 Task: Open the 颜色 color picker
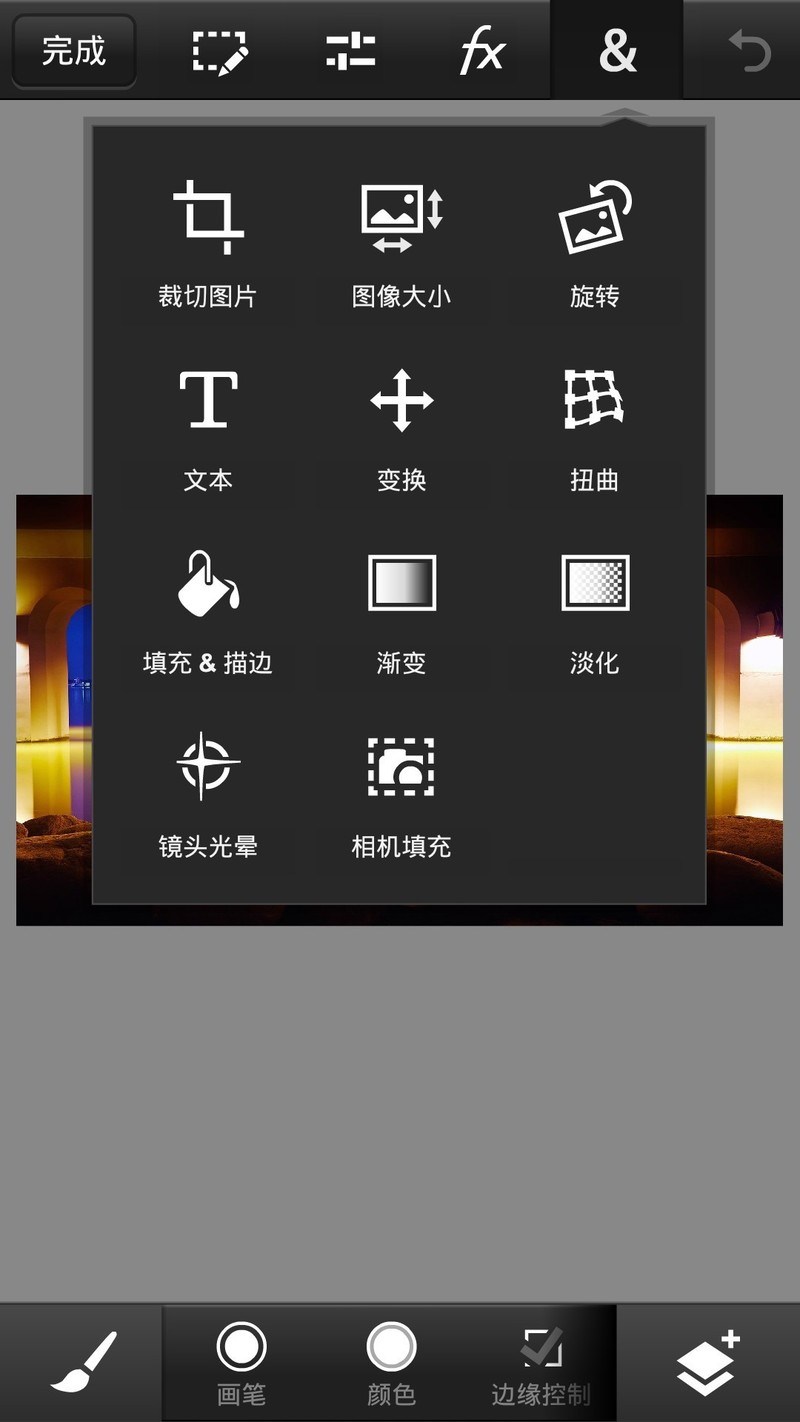390,1360
